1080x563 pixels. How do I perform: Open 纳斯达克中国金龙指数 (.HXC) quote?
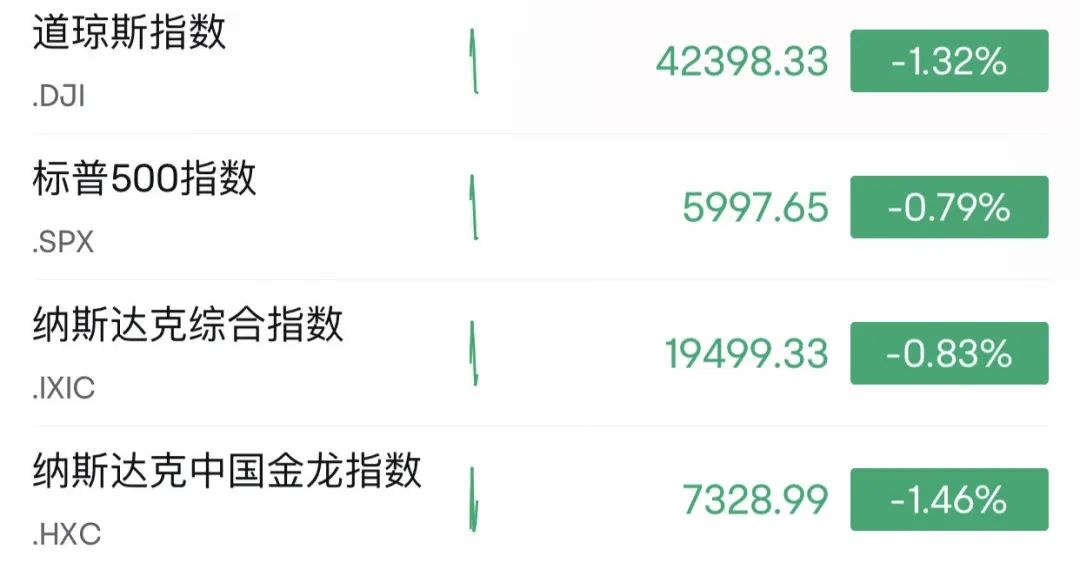(227, 472)
